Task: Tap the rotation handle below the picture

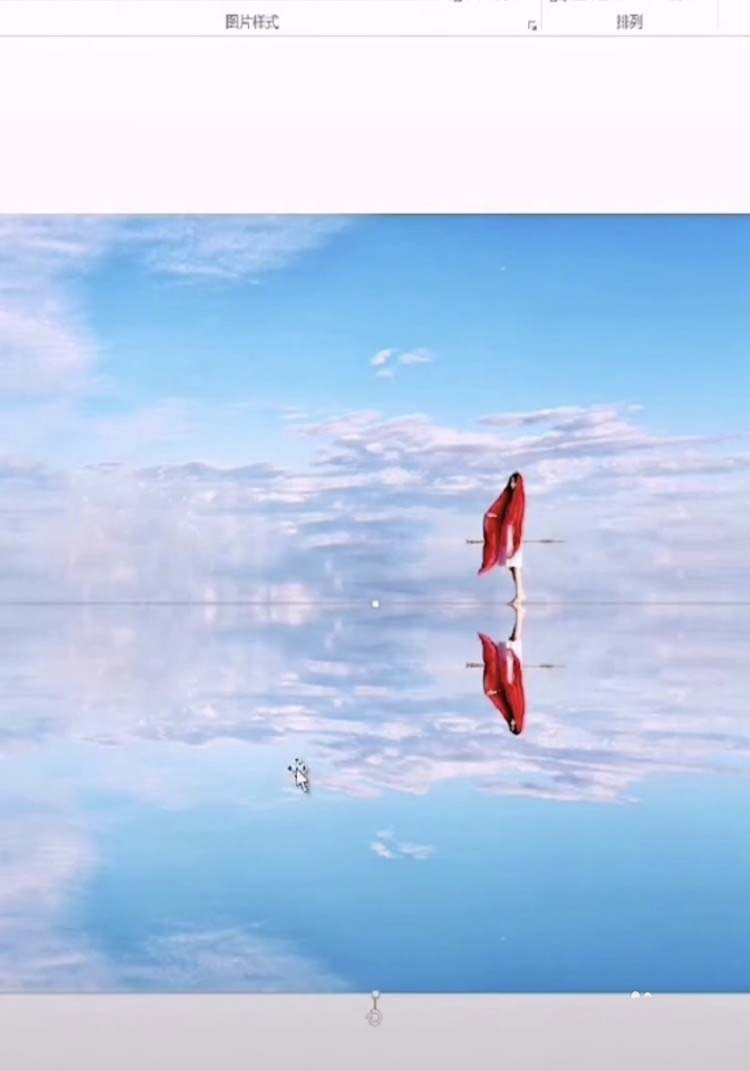Action: click(x=374, y=1017)
